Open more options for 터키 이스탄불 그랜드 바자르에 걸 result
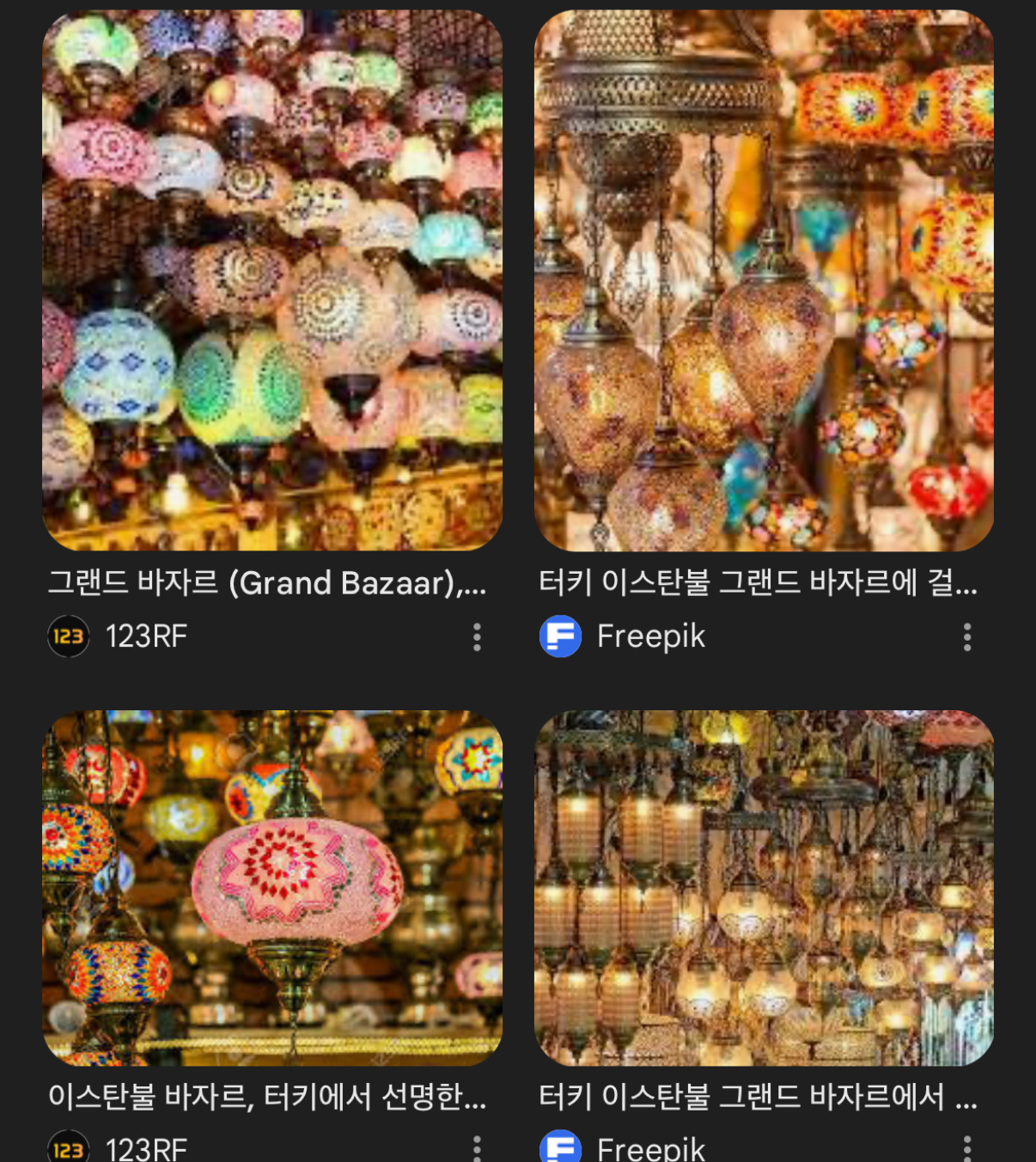The height and width of the screenshot is (1162, 1036). pos(967,637)
